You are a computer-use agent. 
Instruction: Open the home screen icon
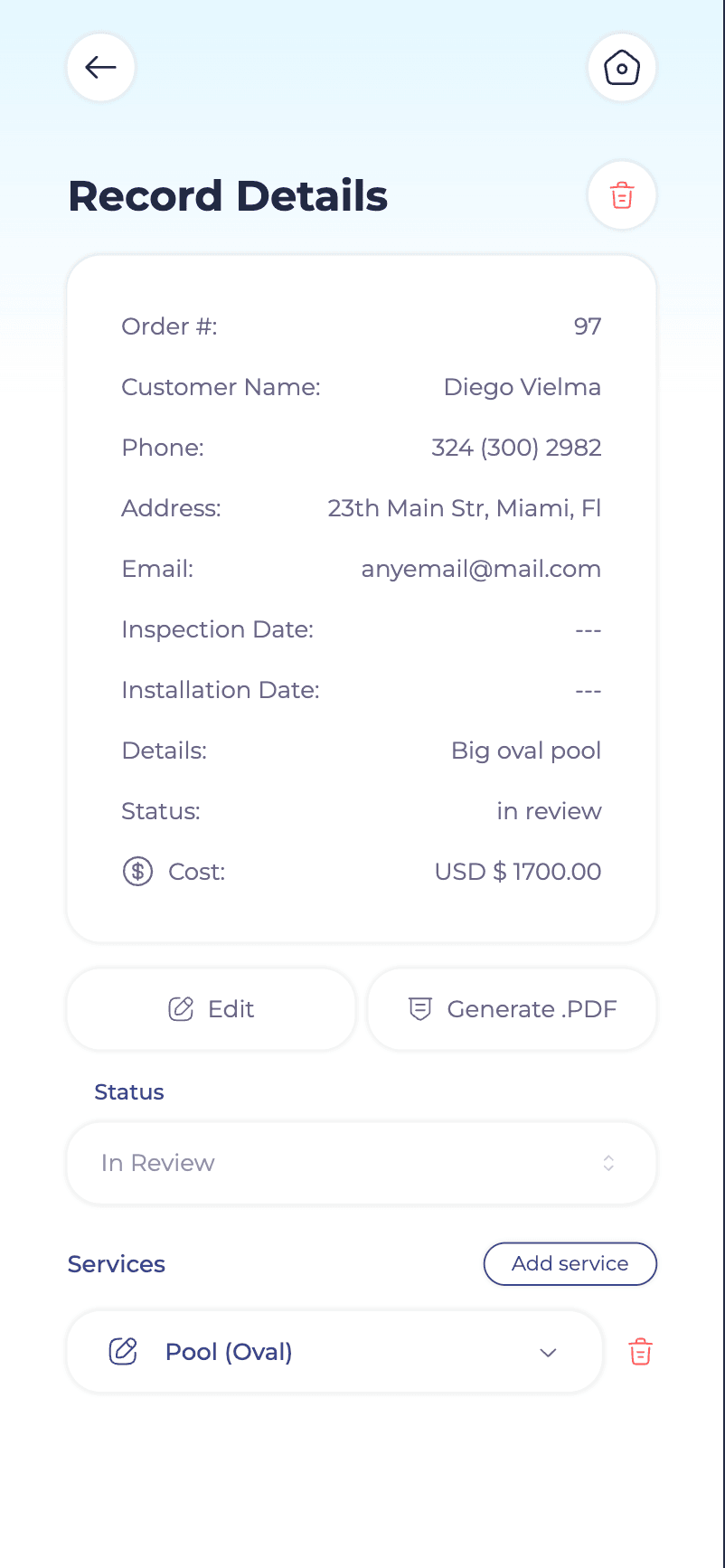pos(622,68)
